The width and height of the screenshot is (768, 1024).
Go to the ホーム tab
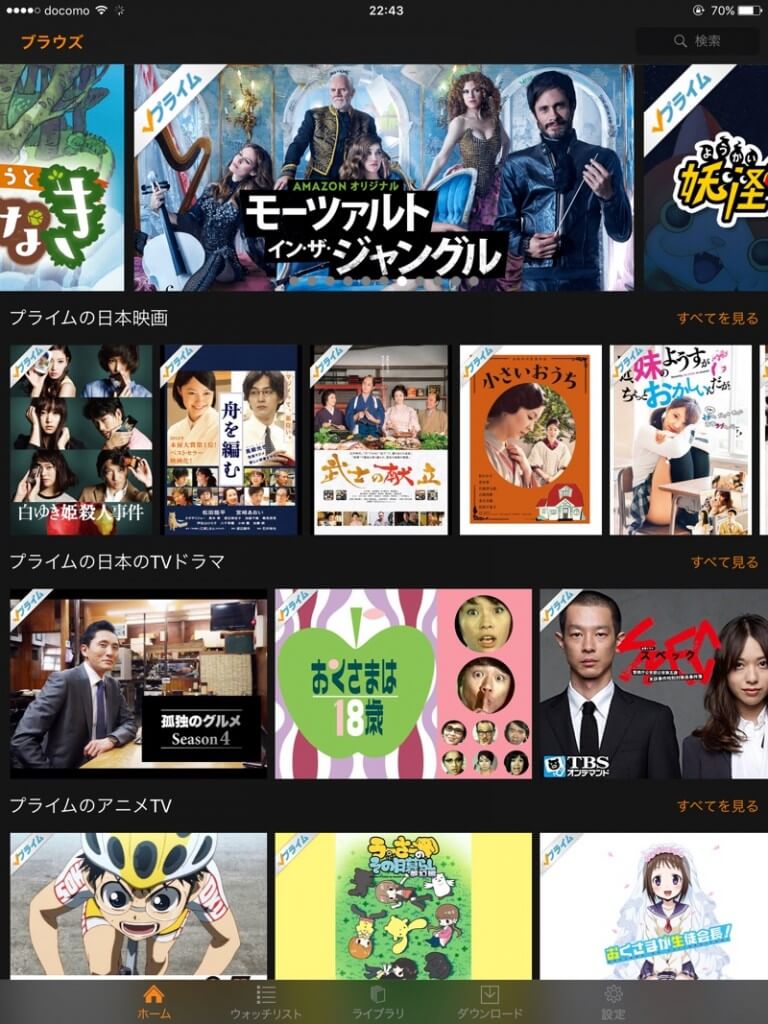click(x=153, y=1001)
